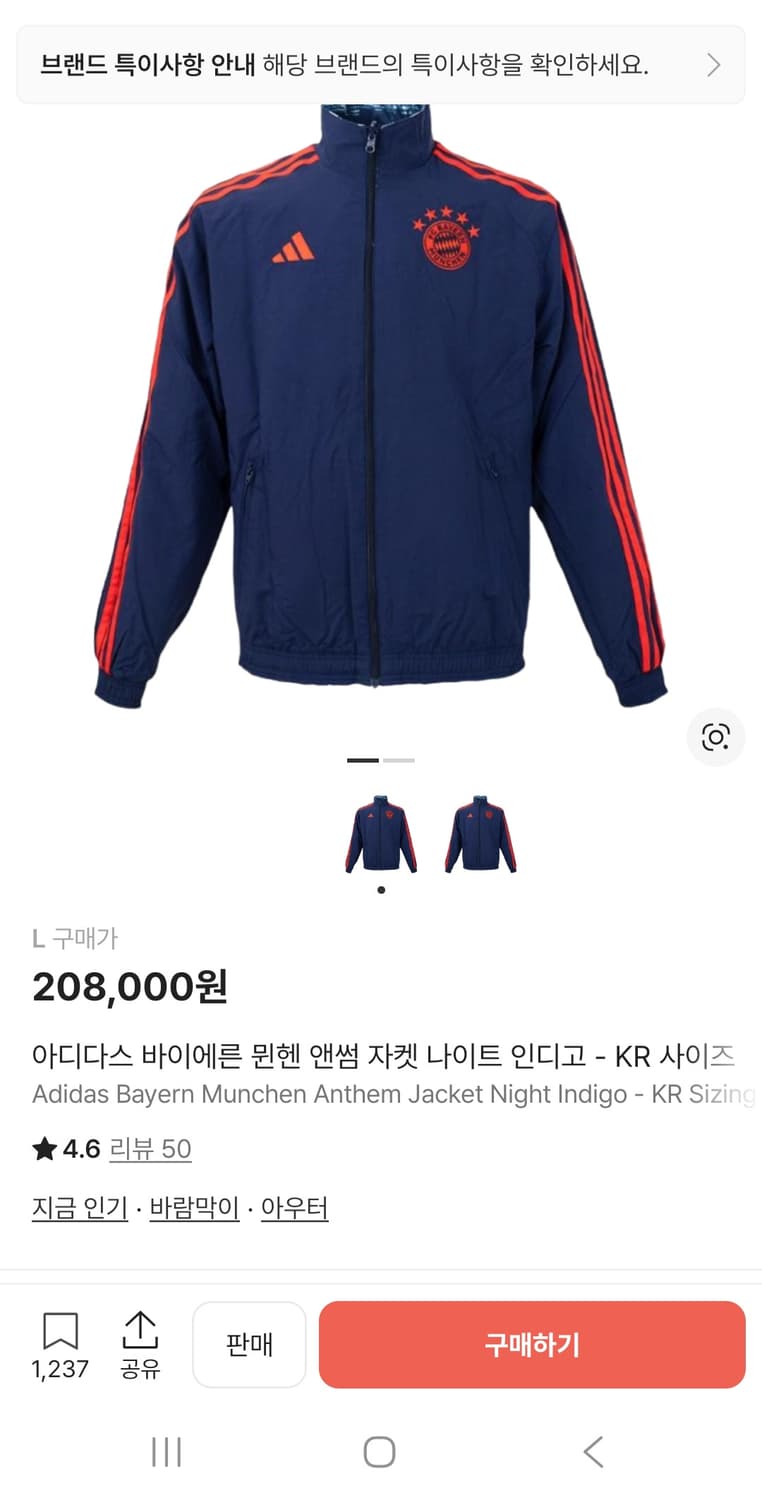Screen dimensions: 762x1500
Task: Open 리뷰 50 reviews link
Action: (x=150, y=1149)
